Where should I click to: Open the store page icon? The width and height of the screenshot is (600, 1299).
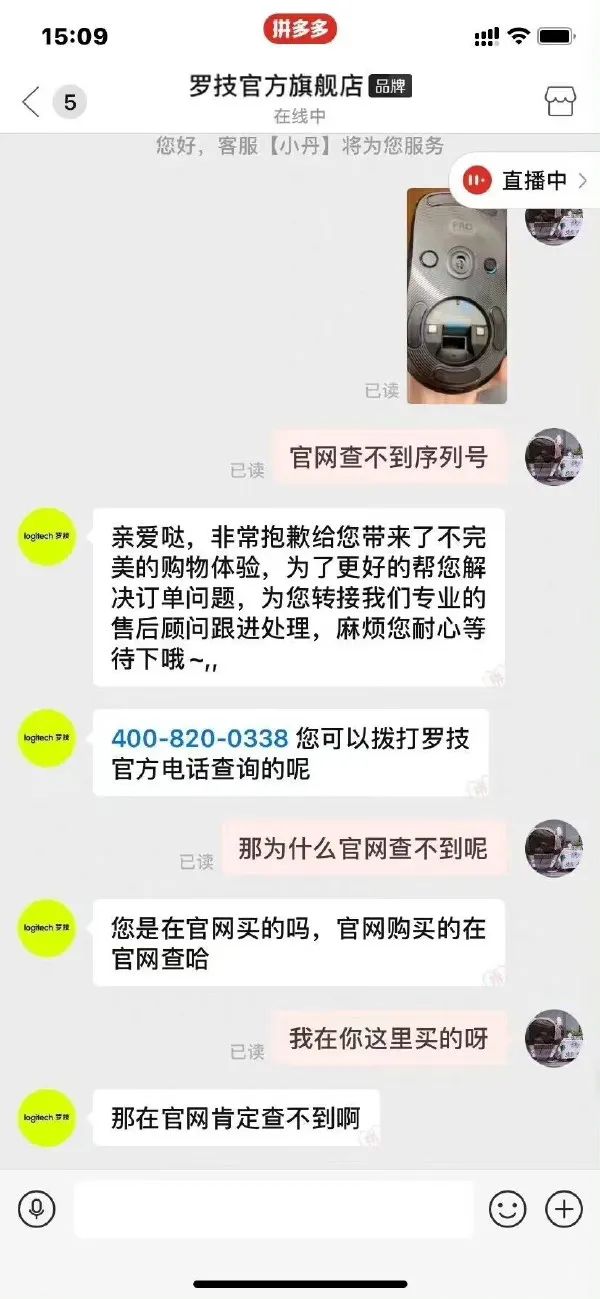(559, 101)
